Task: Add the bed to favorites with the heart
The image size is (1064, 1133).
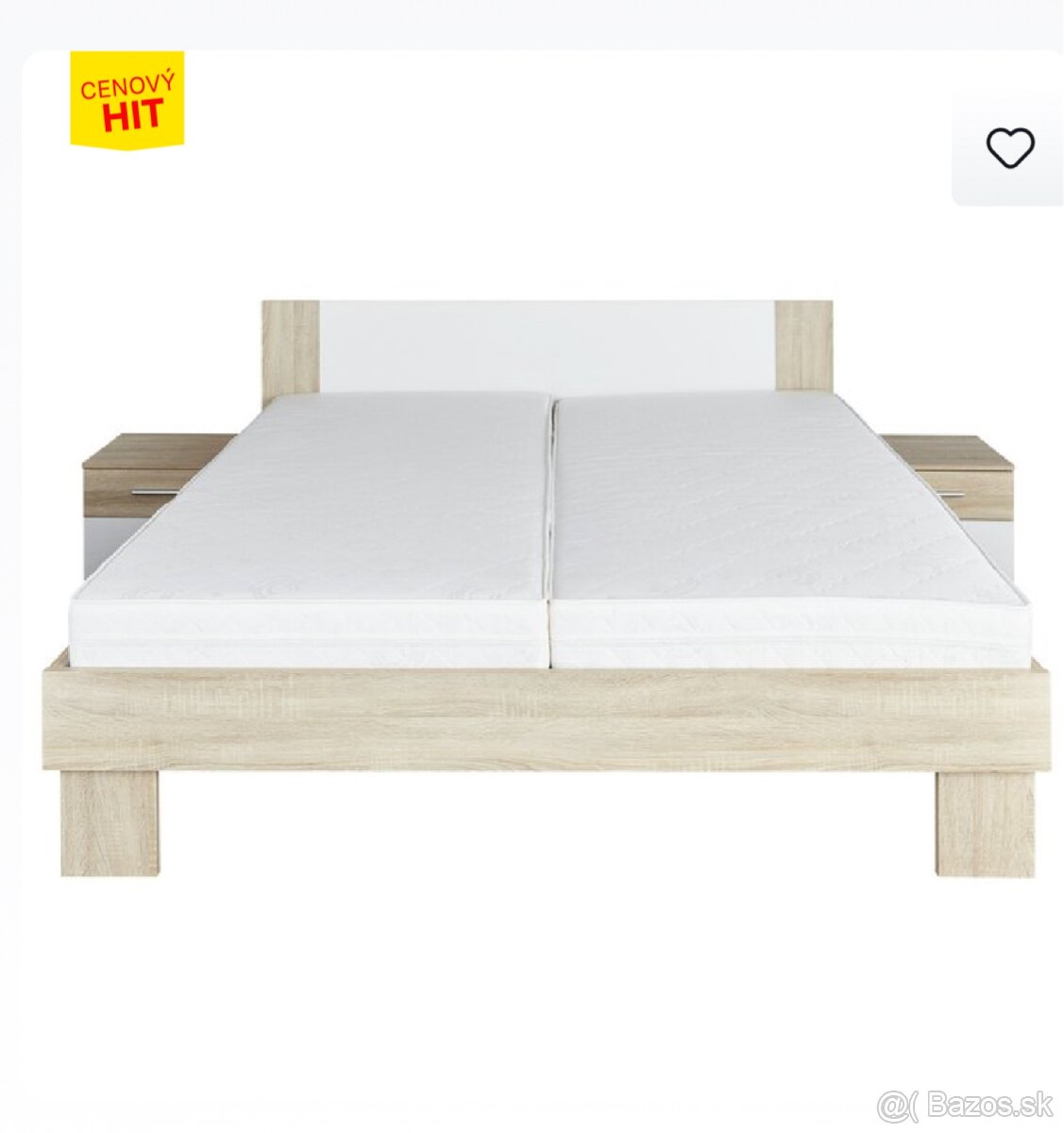Action: [1009, 148]
